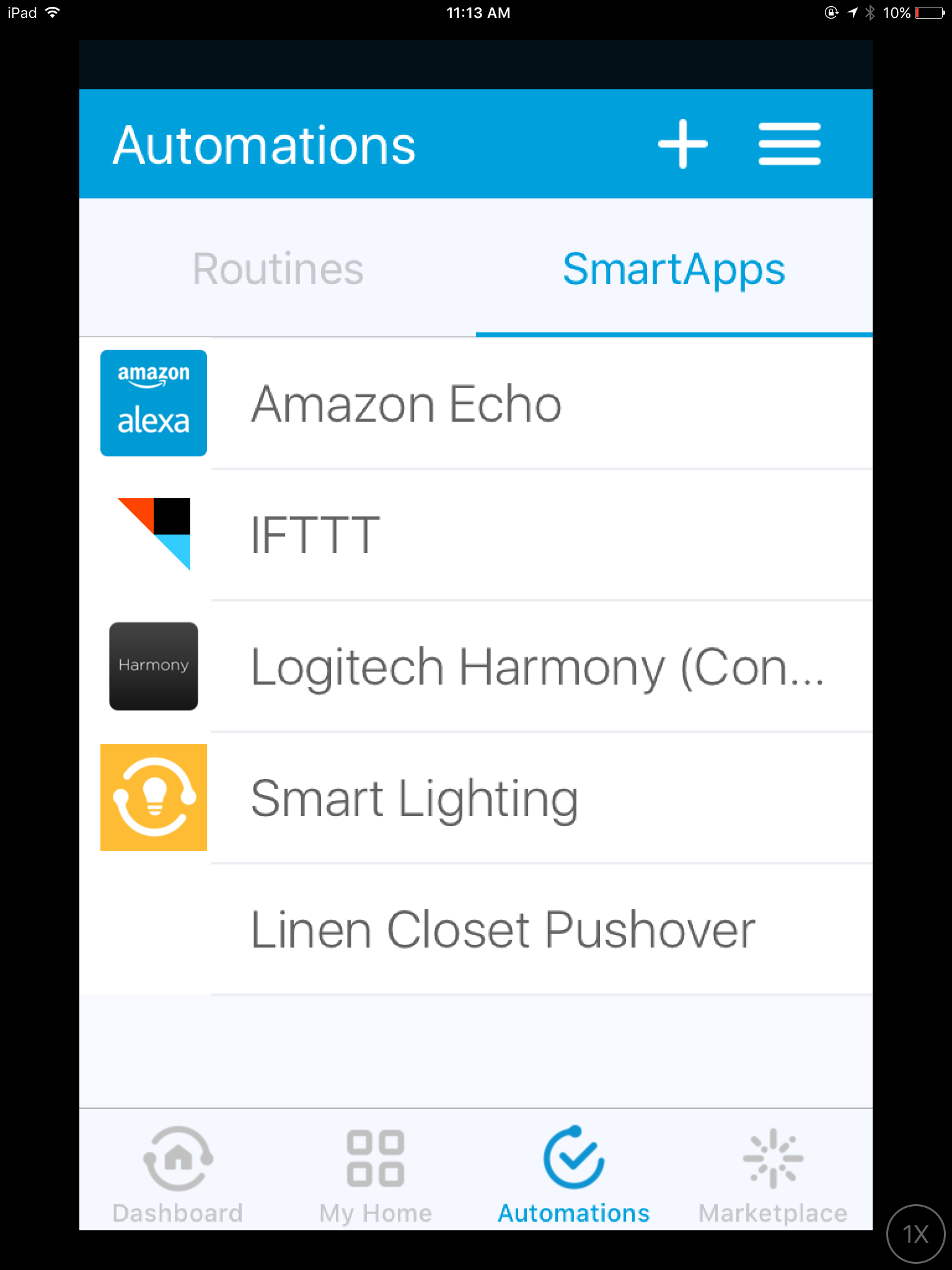Viewport: 952px width, 1270px height.
Task: Add a new automation with the plus icon
Action: 682,144
